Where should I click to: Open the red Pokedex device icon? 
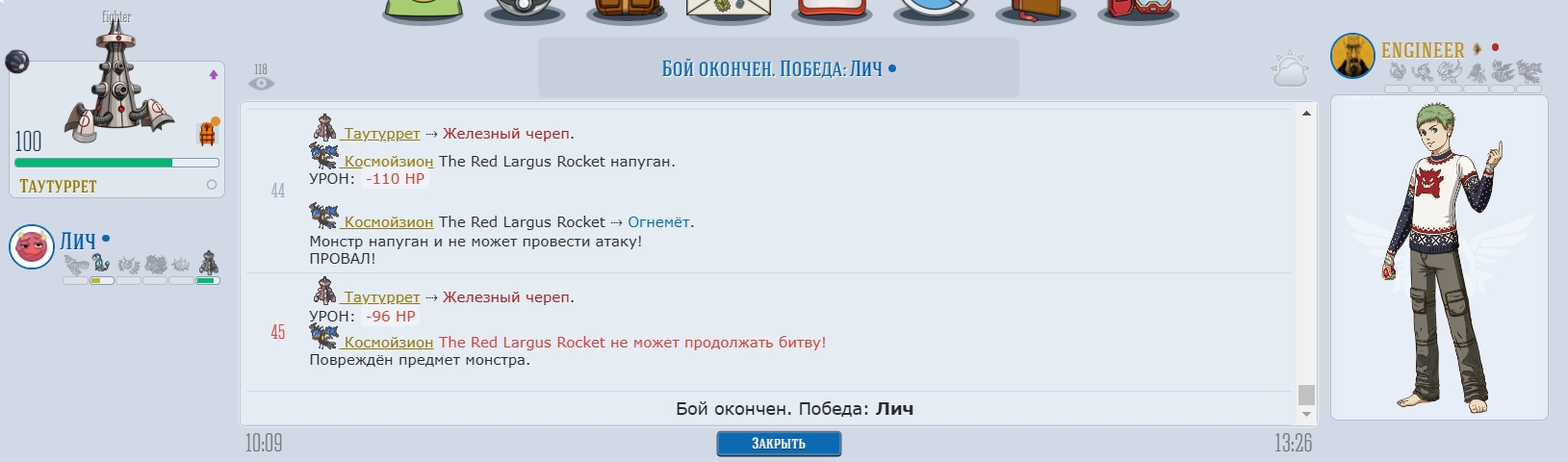coord(1137,10)
